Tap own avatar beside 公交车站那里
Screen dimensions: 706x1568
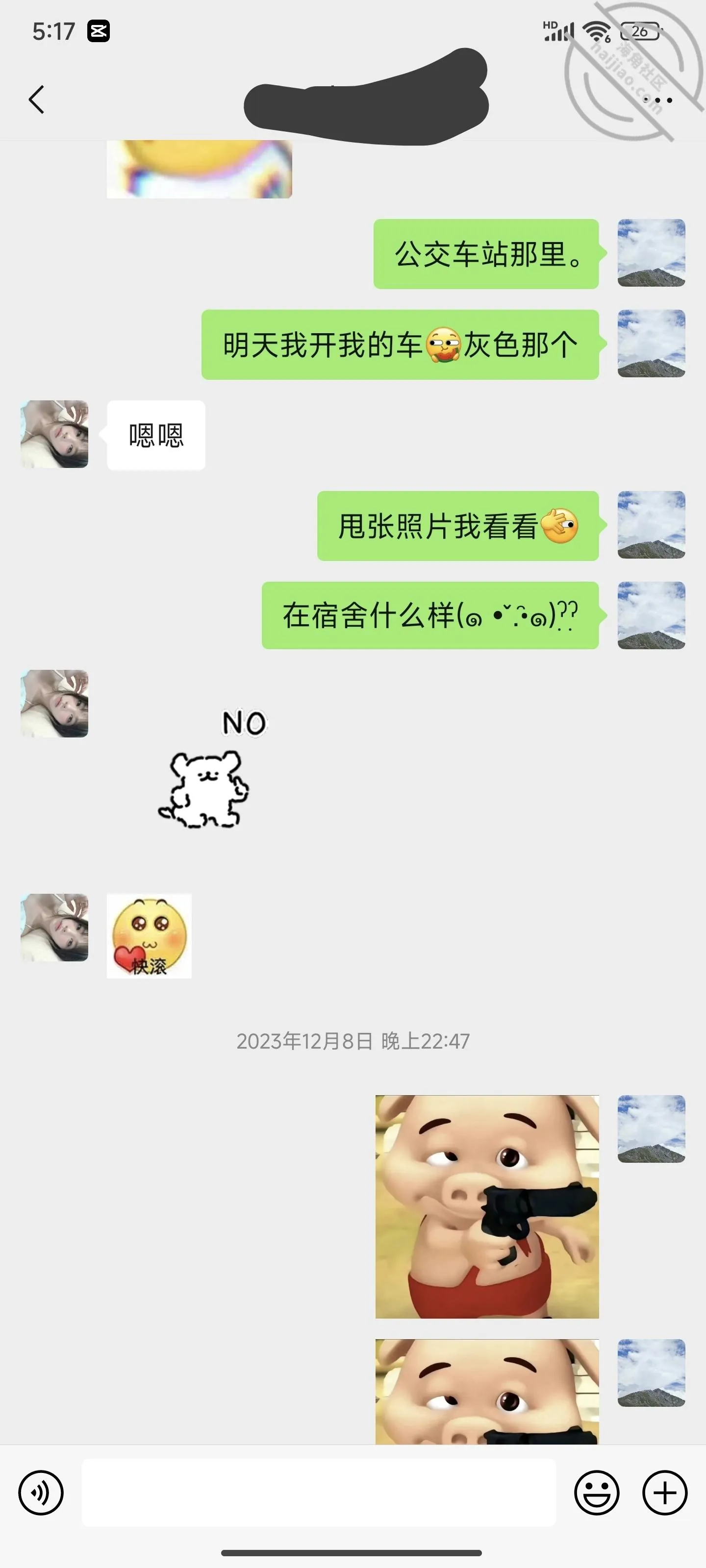tap(651, 253)
